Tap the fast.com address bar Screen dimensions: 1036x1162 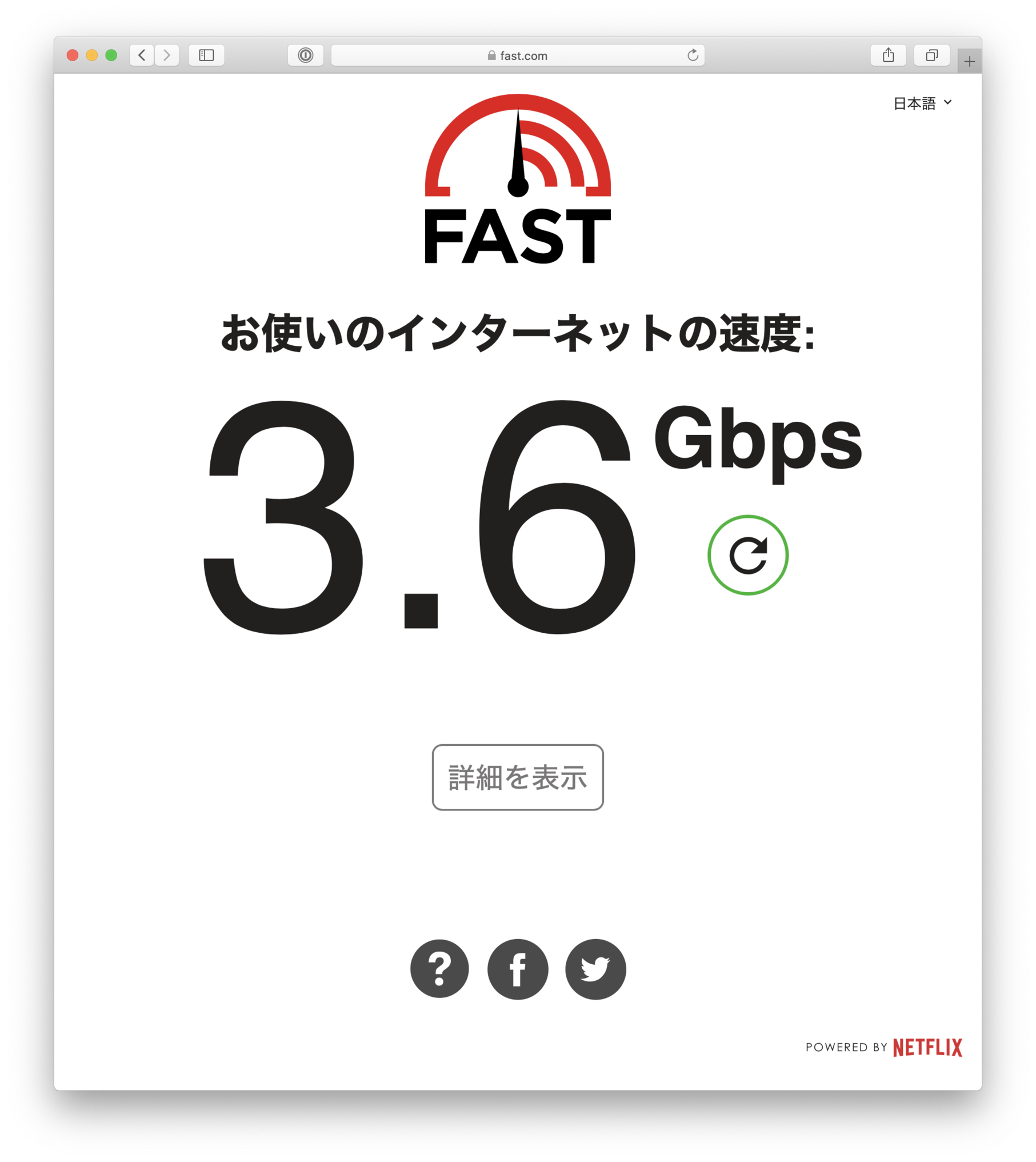(x=517, y=55)
